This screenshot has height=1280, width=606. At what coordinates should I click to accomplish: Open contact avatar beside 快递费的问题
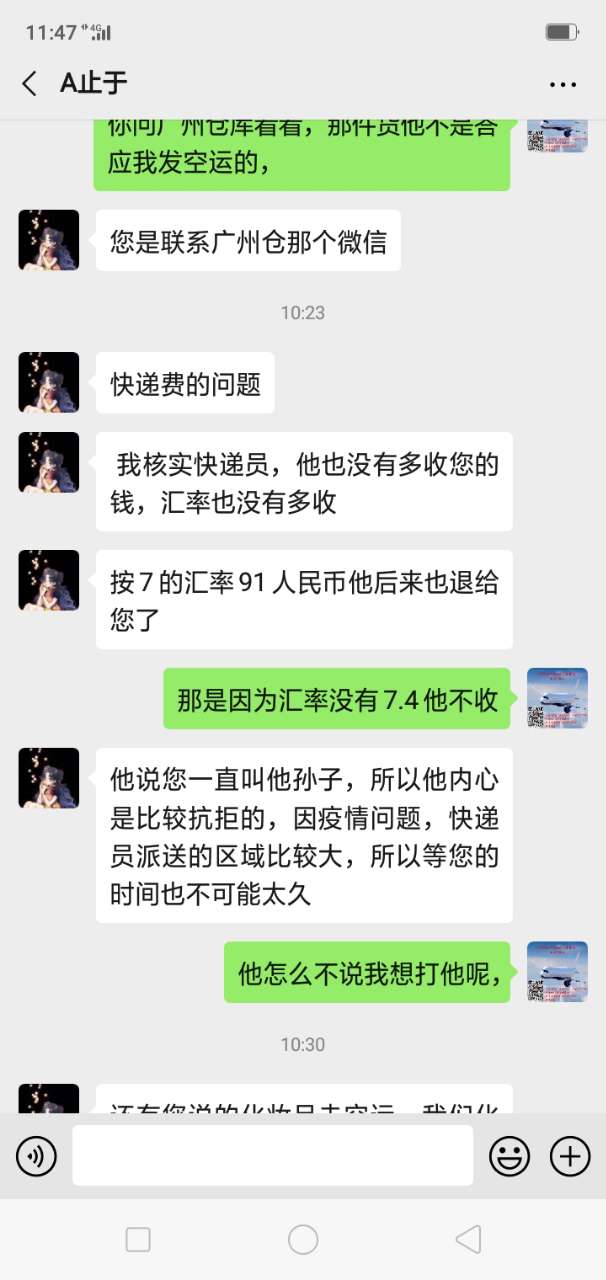click(48, 382)
